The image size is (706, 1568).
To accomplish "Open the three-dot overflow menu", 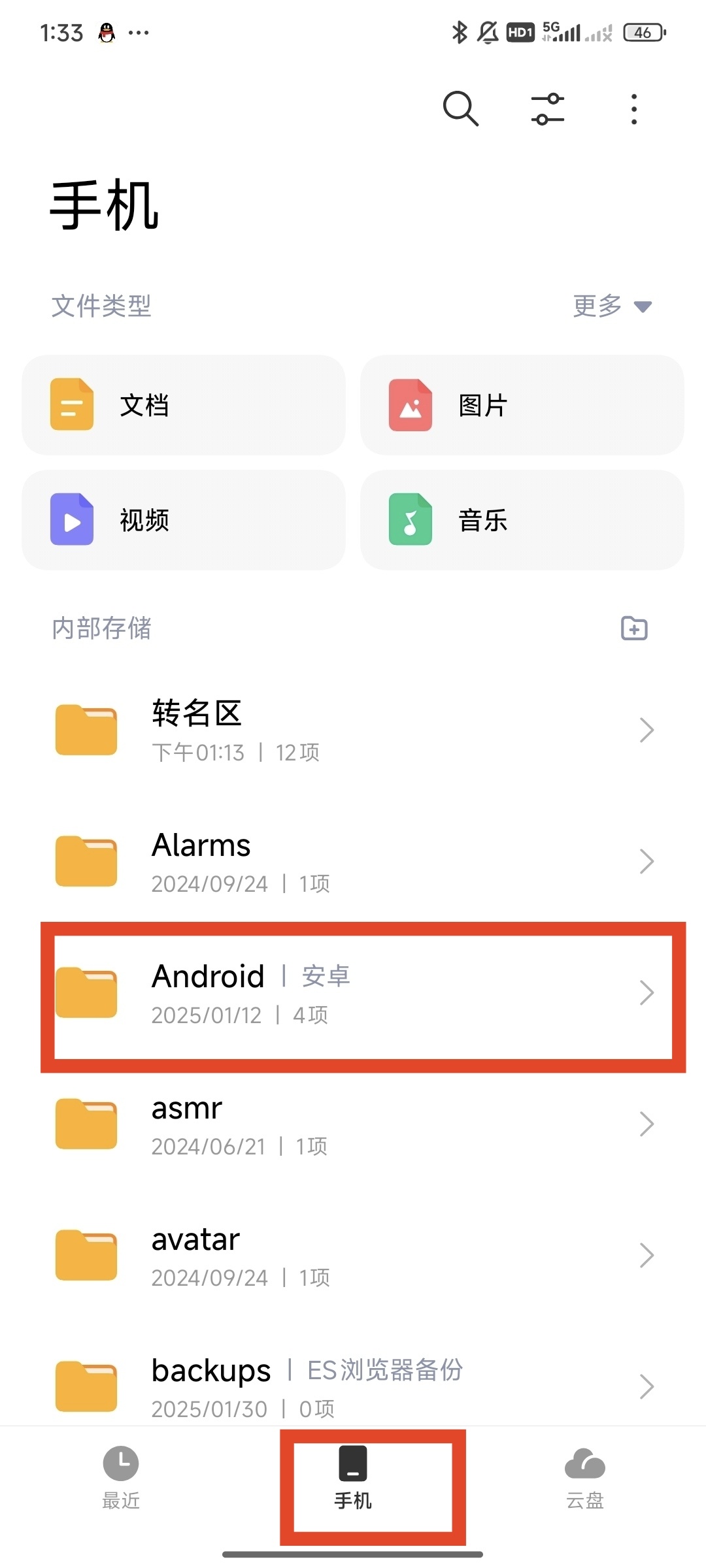I will [633, 109].
